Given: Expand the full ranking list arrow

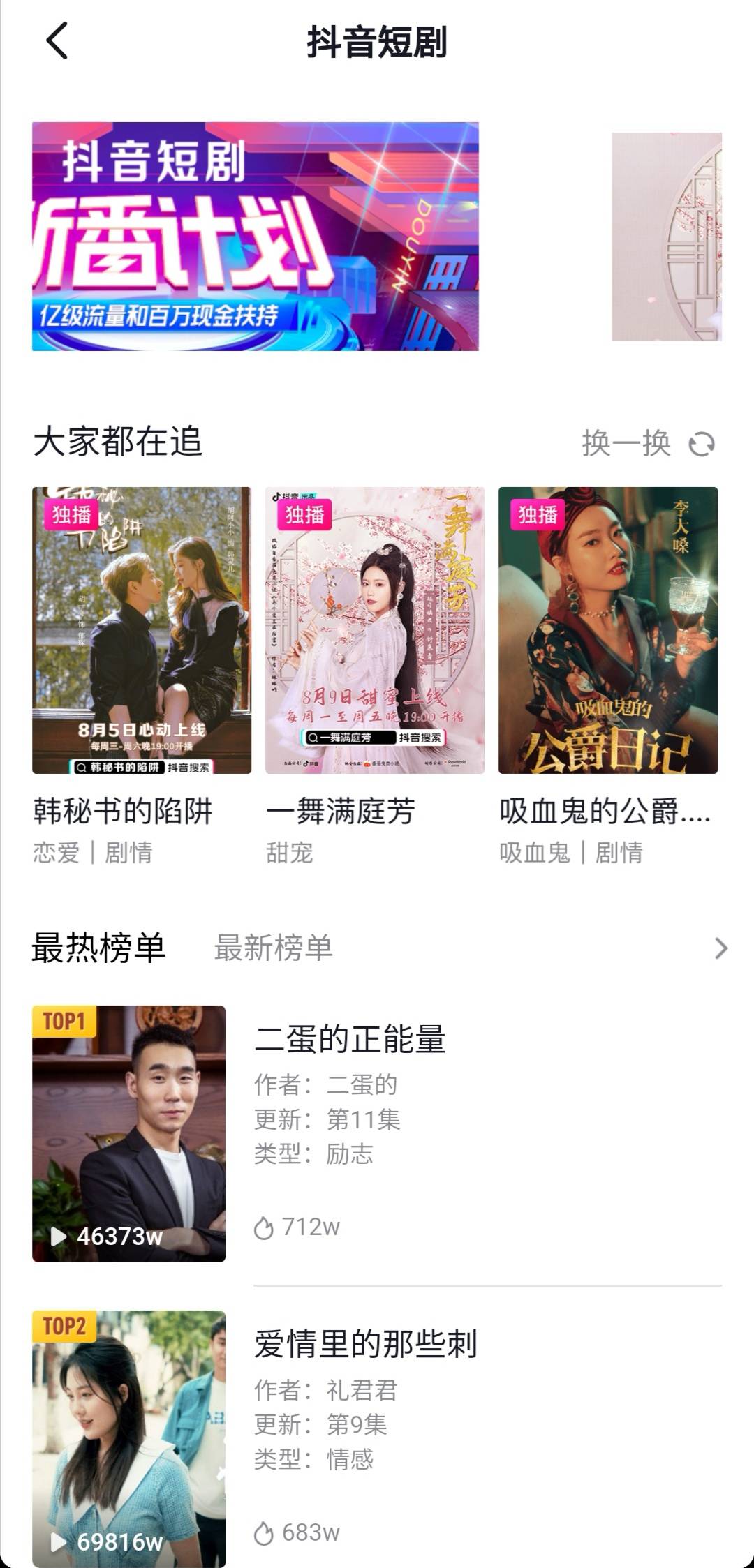Looking at the screenshot, I should coord(721,948).
